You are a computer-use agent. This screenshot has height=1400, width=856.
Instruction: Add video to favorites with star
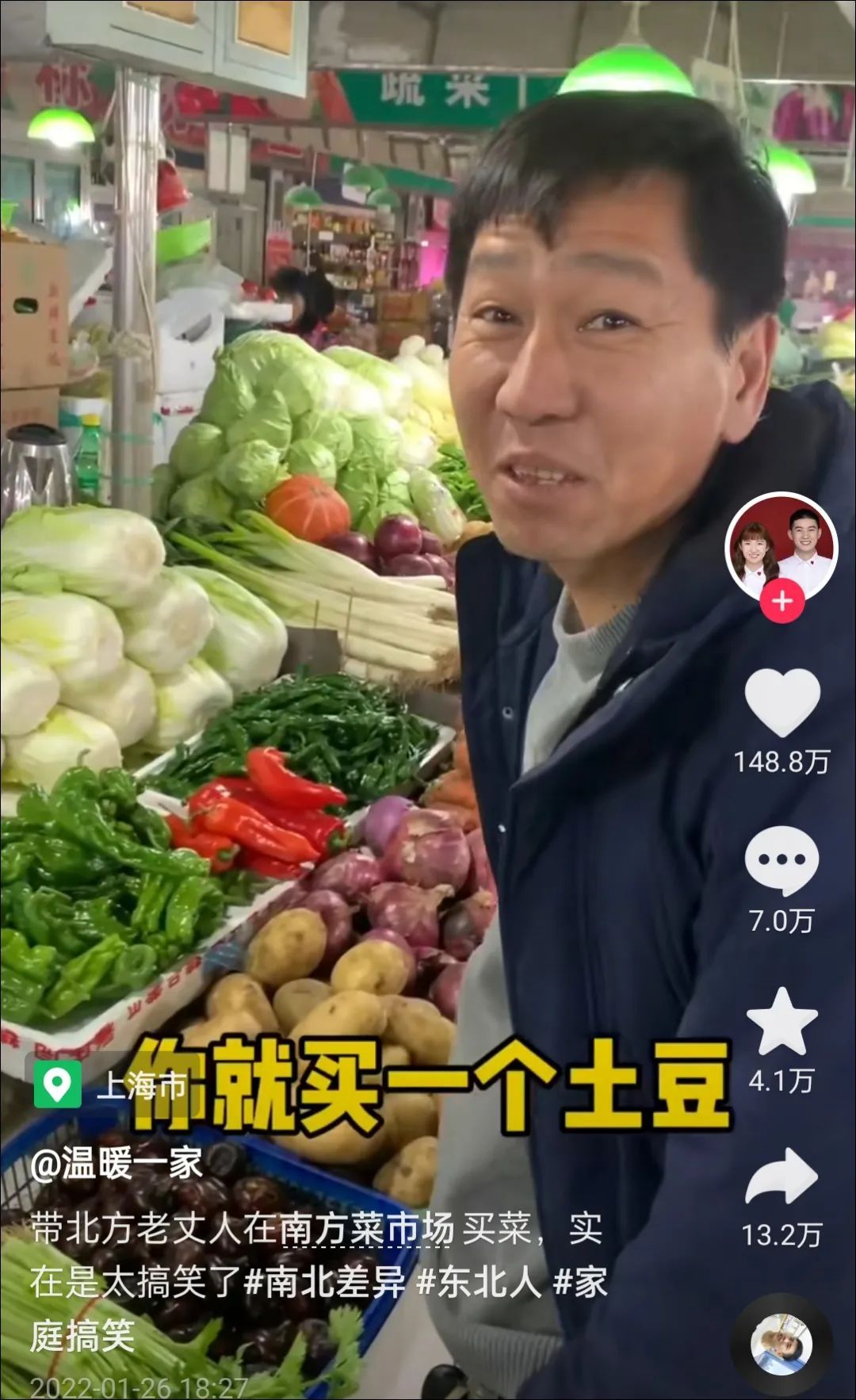click(781, 1023)
